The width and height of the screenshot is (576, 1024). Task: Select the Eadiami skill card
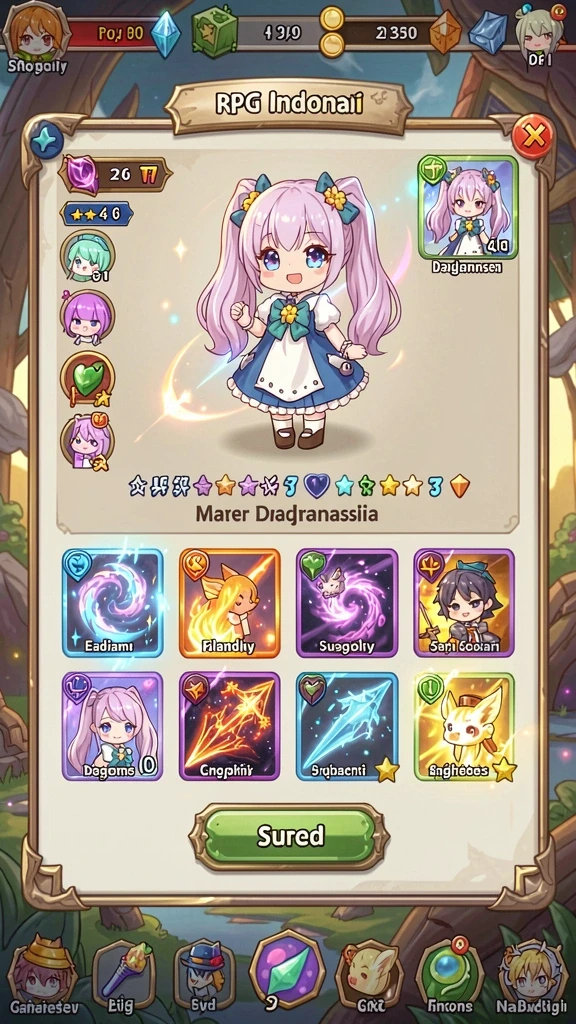(x=112, y=602)
